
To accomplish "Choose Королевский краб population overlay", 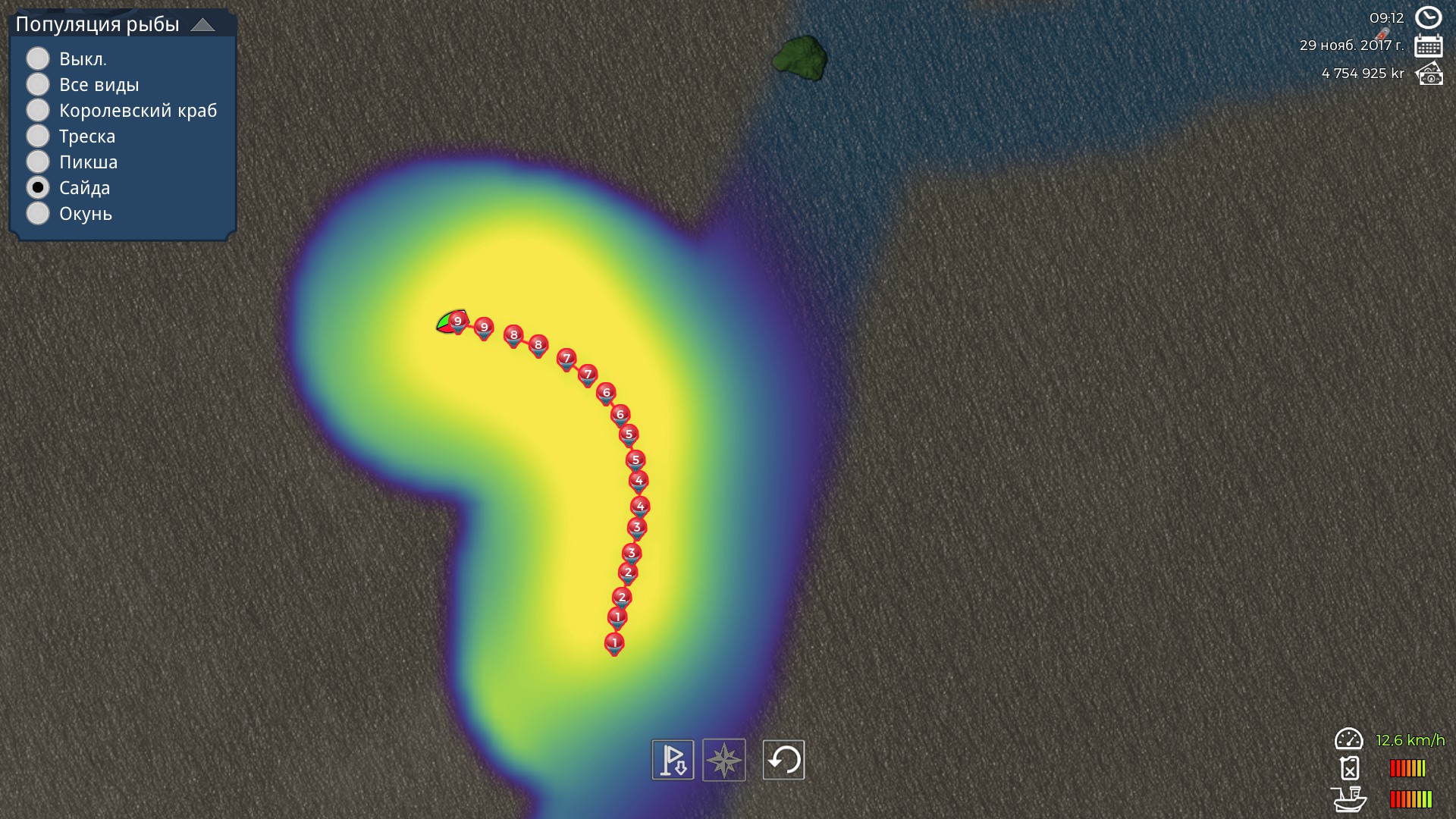I will [38, 111].
